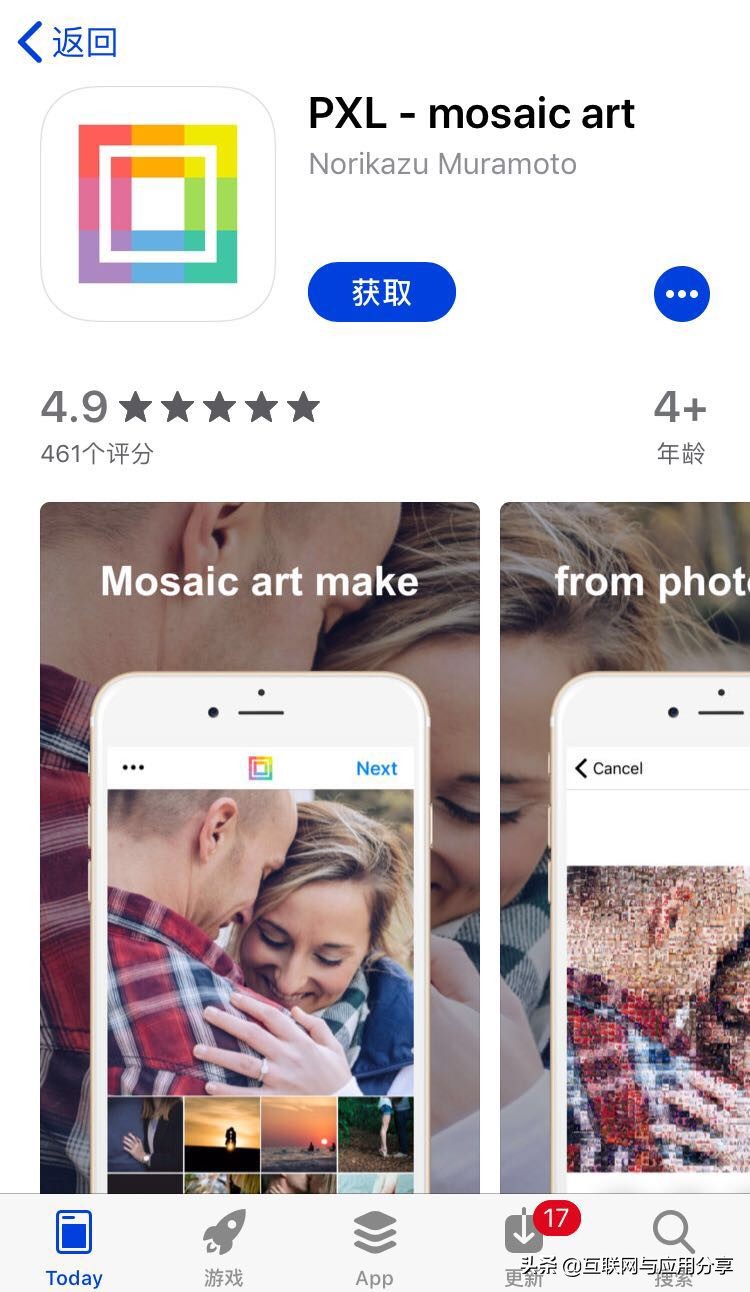Image resolution: width=750 pixels, height=1292 pixels.
Task: Open the more options ellipsis button
Action: pyautogui.click(x=681, y=294)
